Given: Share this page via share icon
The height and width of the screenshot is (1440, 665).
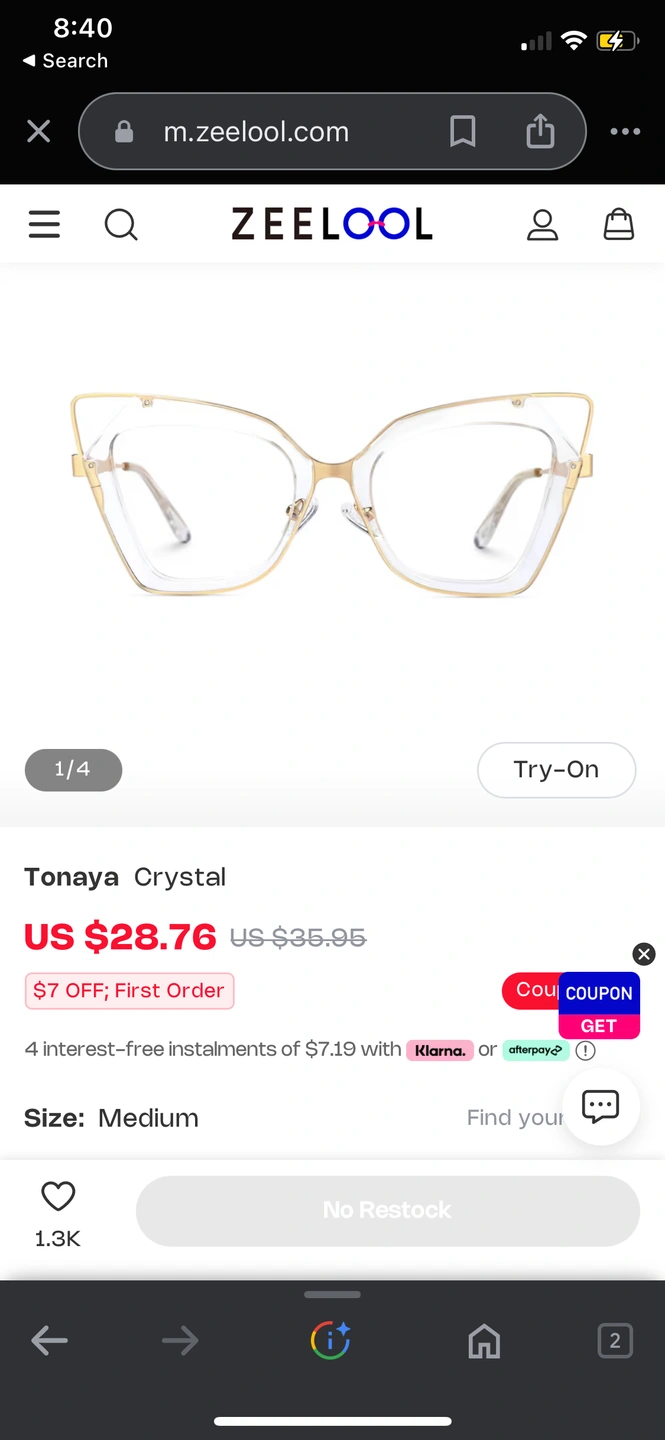Looking at the screenshot, I should point(540,131).
